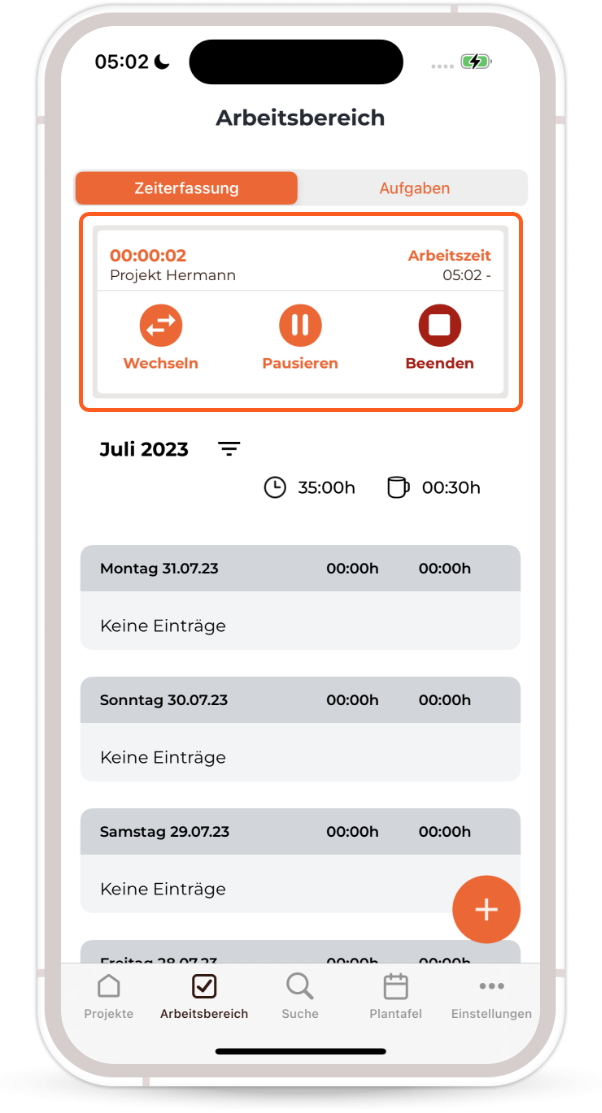Screen dimensions: 602x1113
Task: Select the Zeiterfassung tab
Action: (187, 188)
